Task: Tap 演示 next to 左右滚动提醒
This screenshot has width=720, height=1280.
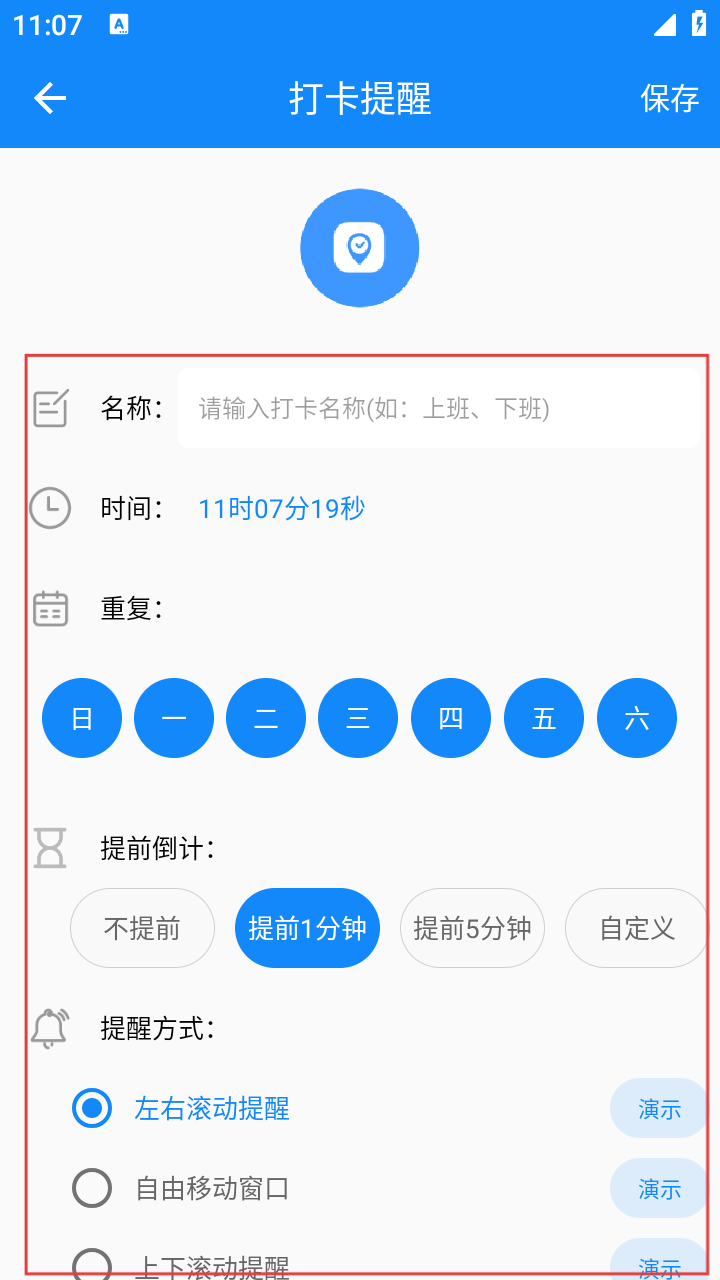Action: click(660, 1108)
